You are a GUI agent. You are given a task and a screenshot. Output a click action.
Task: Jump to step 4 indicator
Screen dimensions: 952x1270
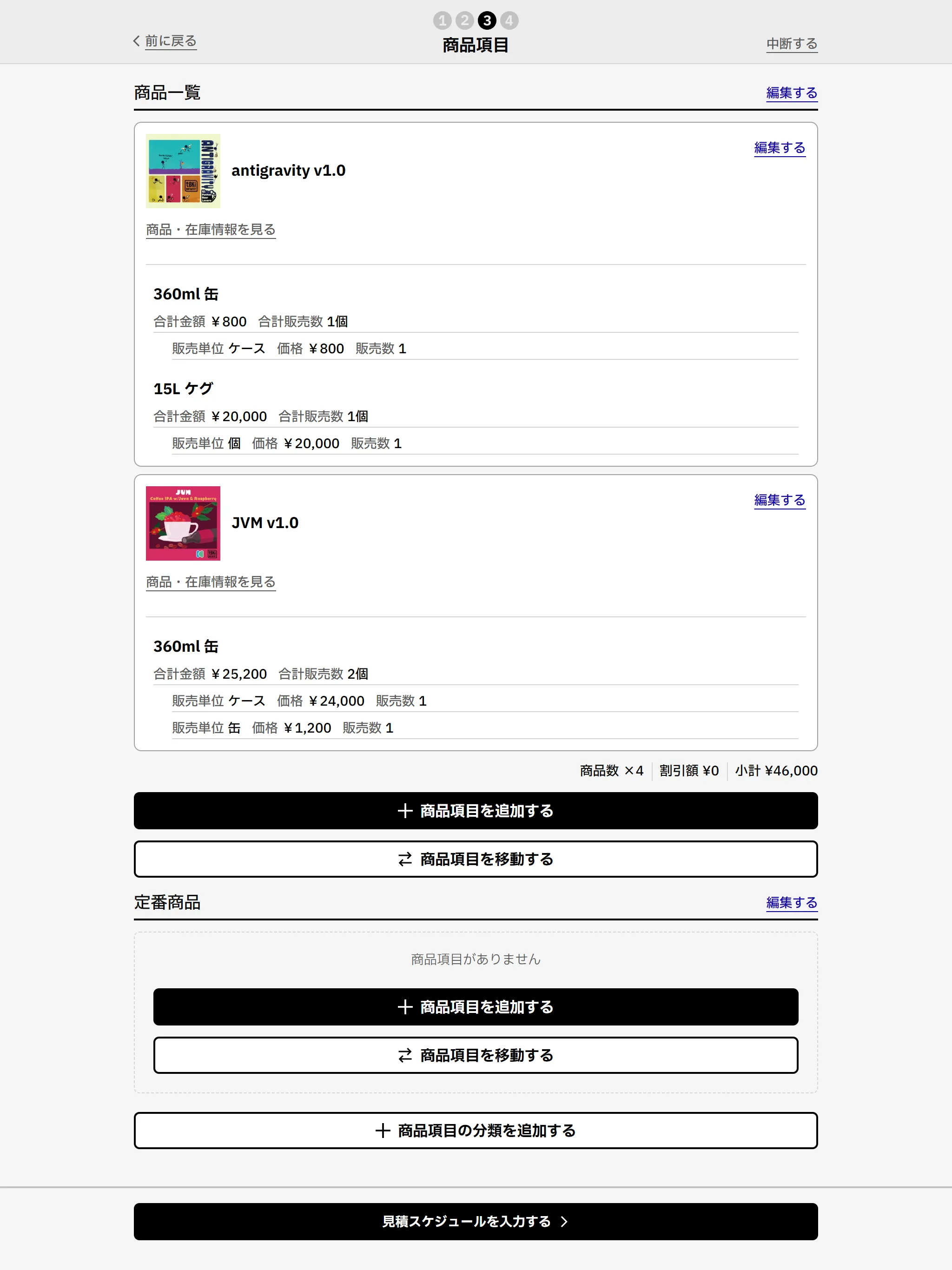coord(509,20)
